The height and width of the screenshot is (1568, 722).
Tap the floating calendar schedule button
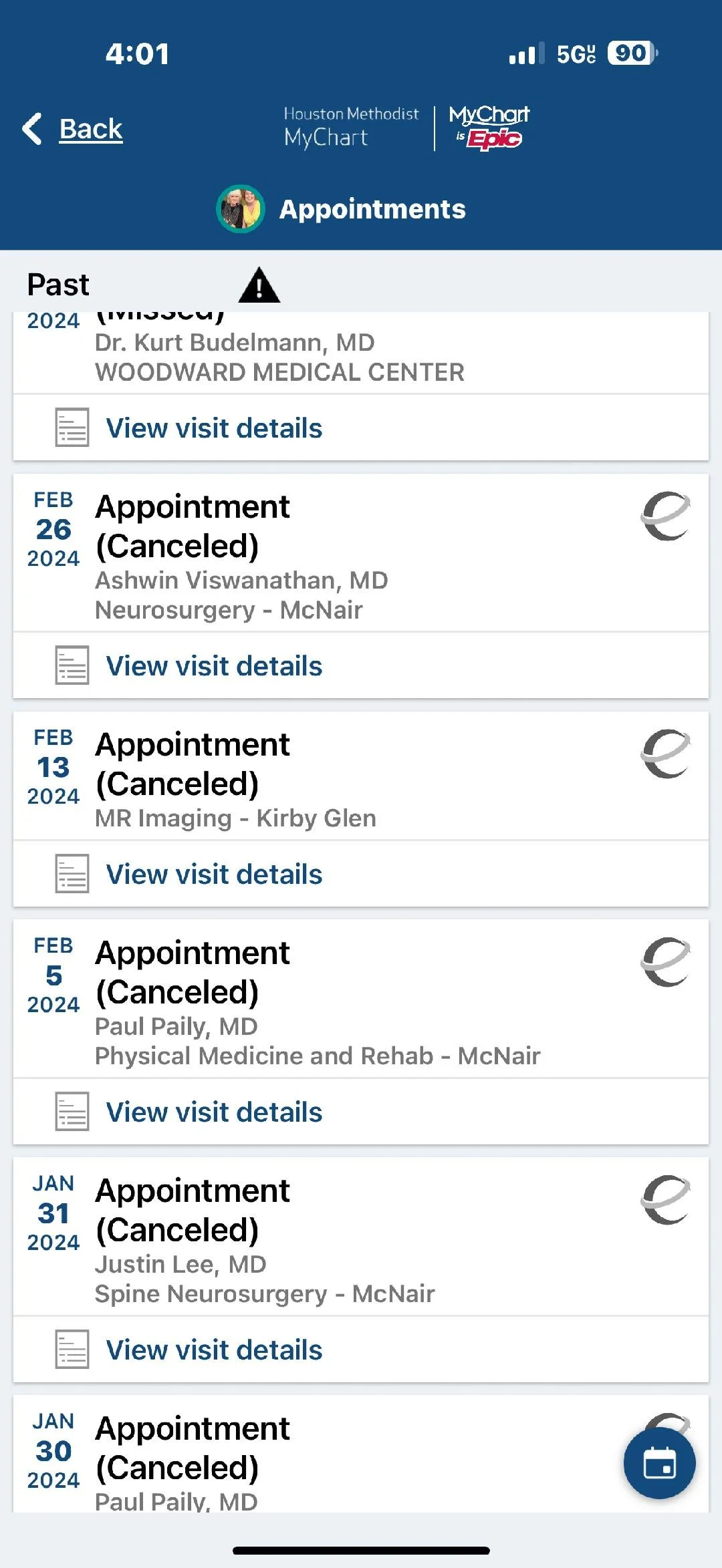click(659, 1464)
